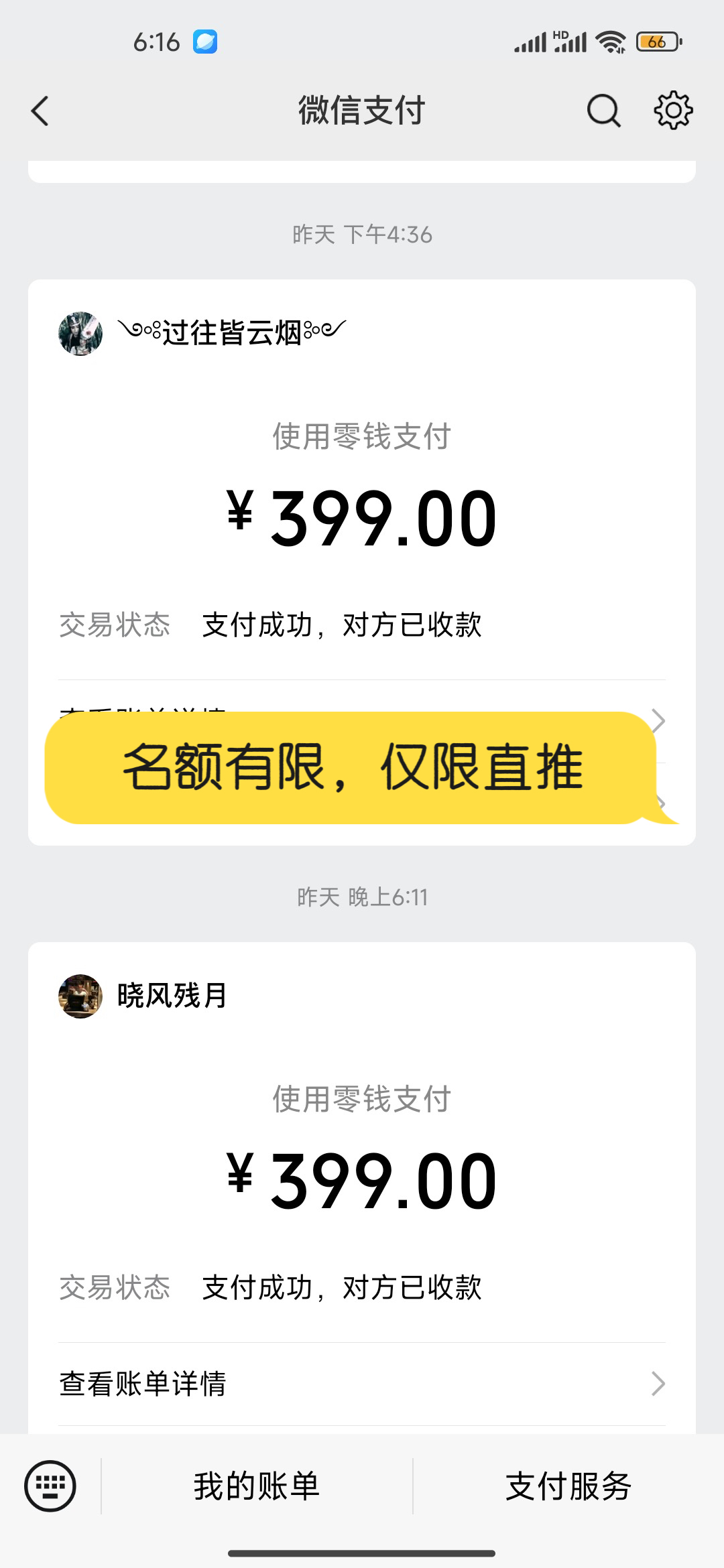This screenshot has height=1568, width=724.
Task: Open the settings gear
Action: coord(673,111)
